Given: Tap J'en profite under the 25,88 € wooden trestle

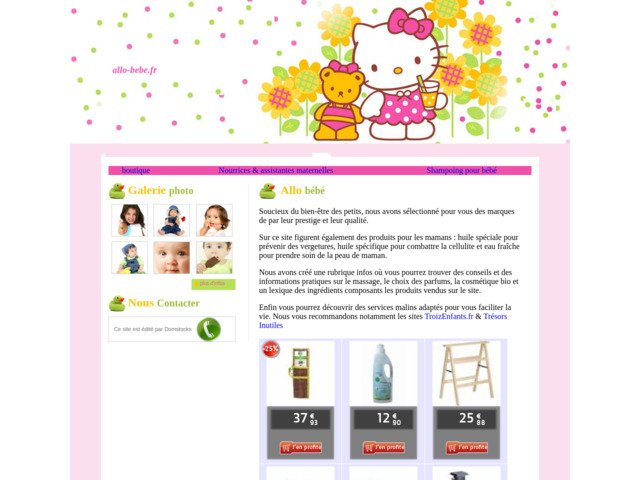Looking at the screenshot, I should pyautogui.click(x=466, y=447).
